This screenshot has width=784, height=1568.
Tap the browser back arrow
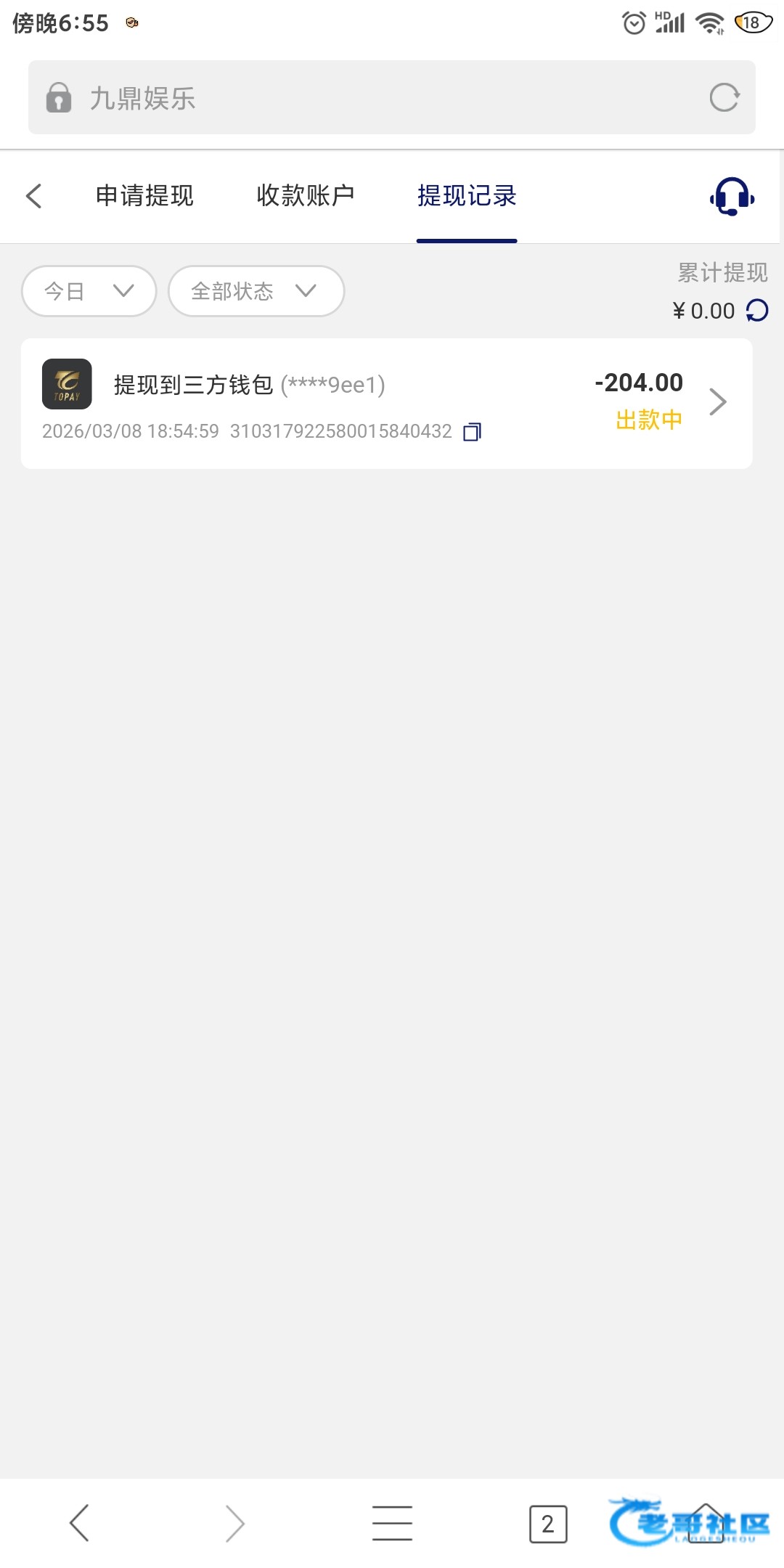tap(79, 1522)
